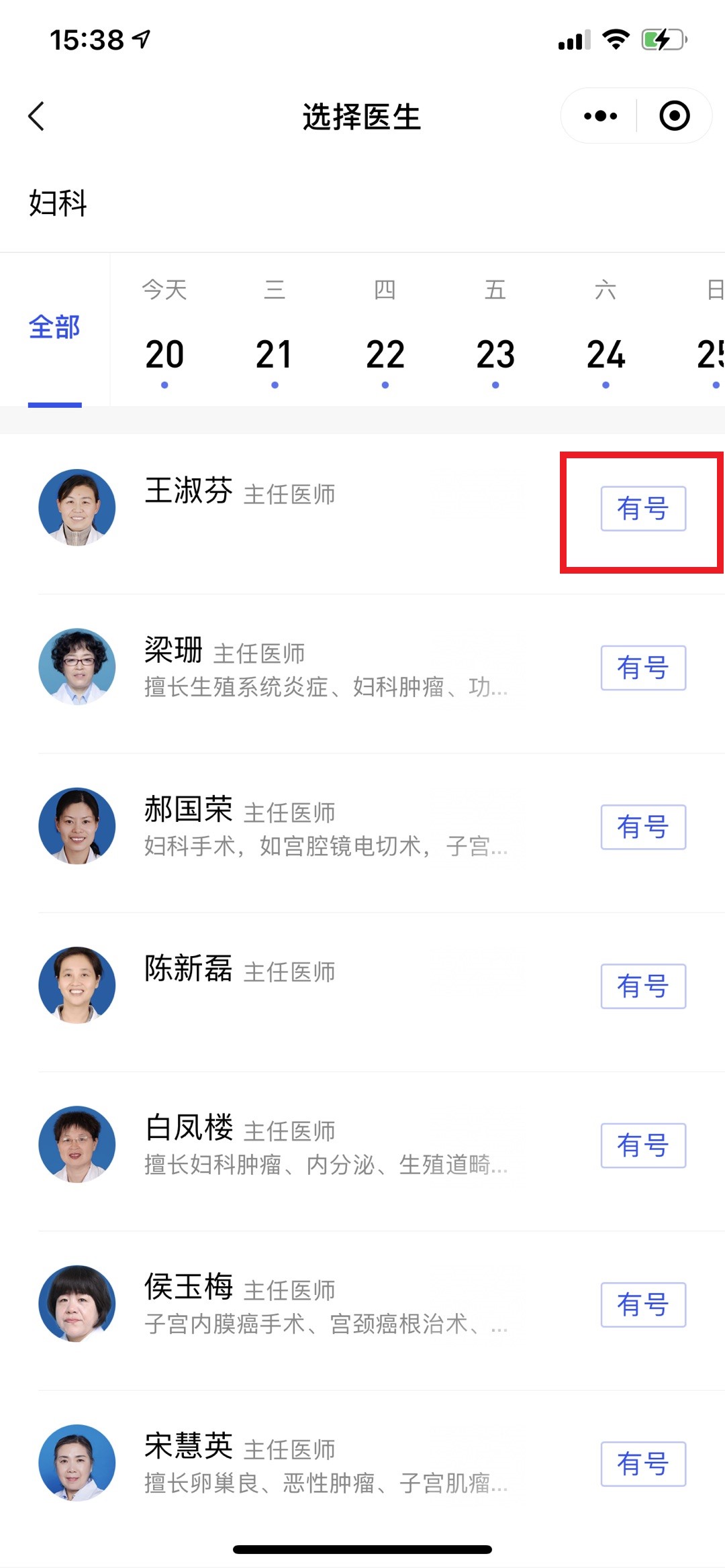Tap 有号 for doctor 王淑芬

pos(643,509)
